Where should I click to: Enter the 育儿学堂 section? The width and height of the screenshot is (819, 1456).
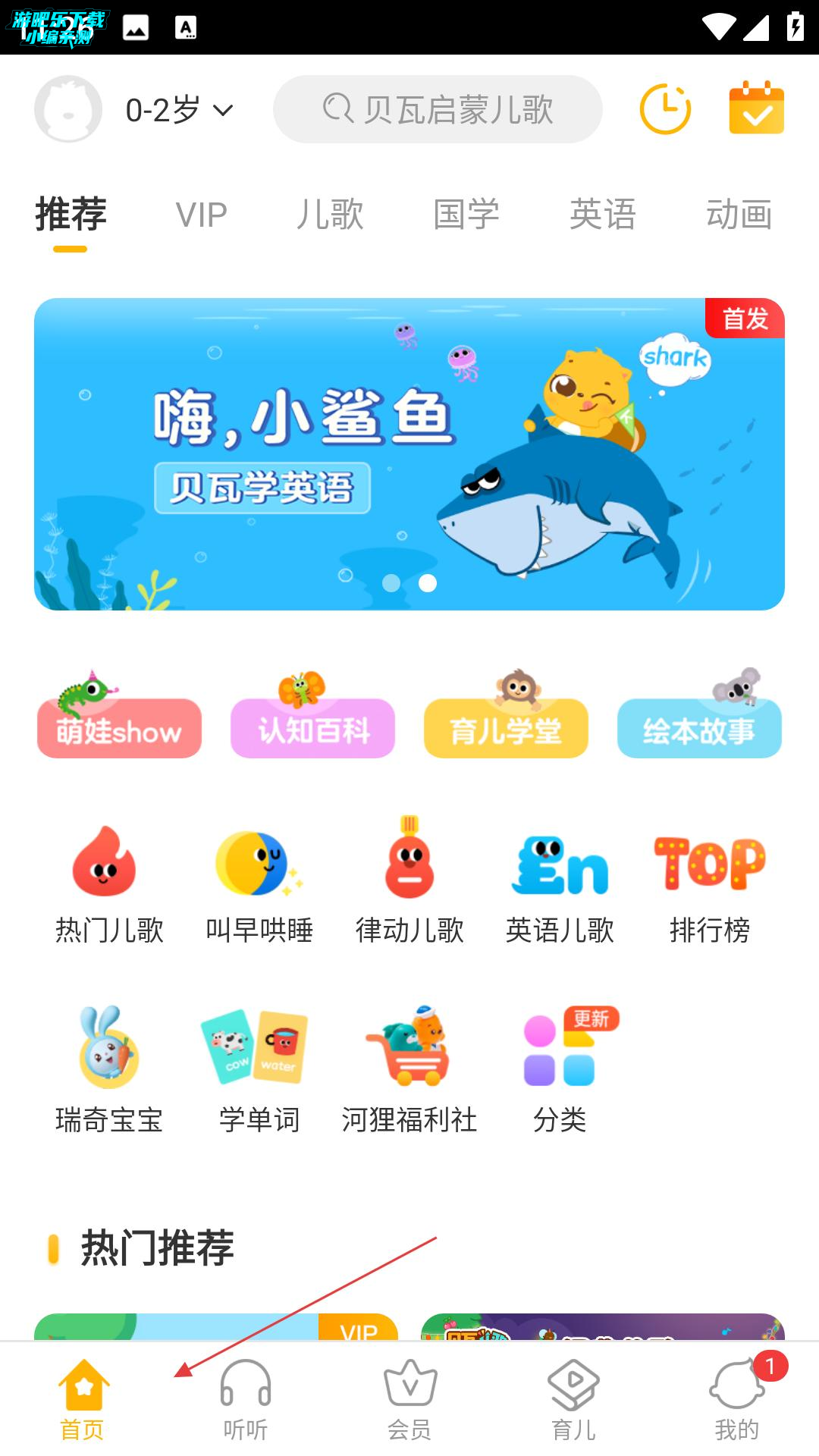click(x=506, y=726)
